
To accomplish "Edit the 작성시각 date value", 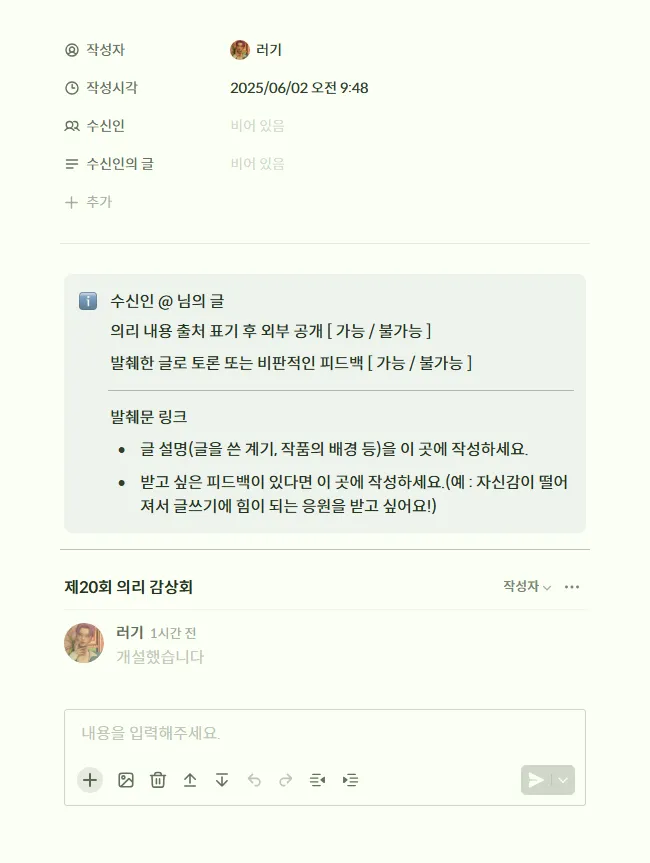I will pos(299,88).
